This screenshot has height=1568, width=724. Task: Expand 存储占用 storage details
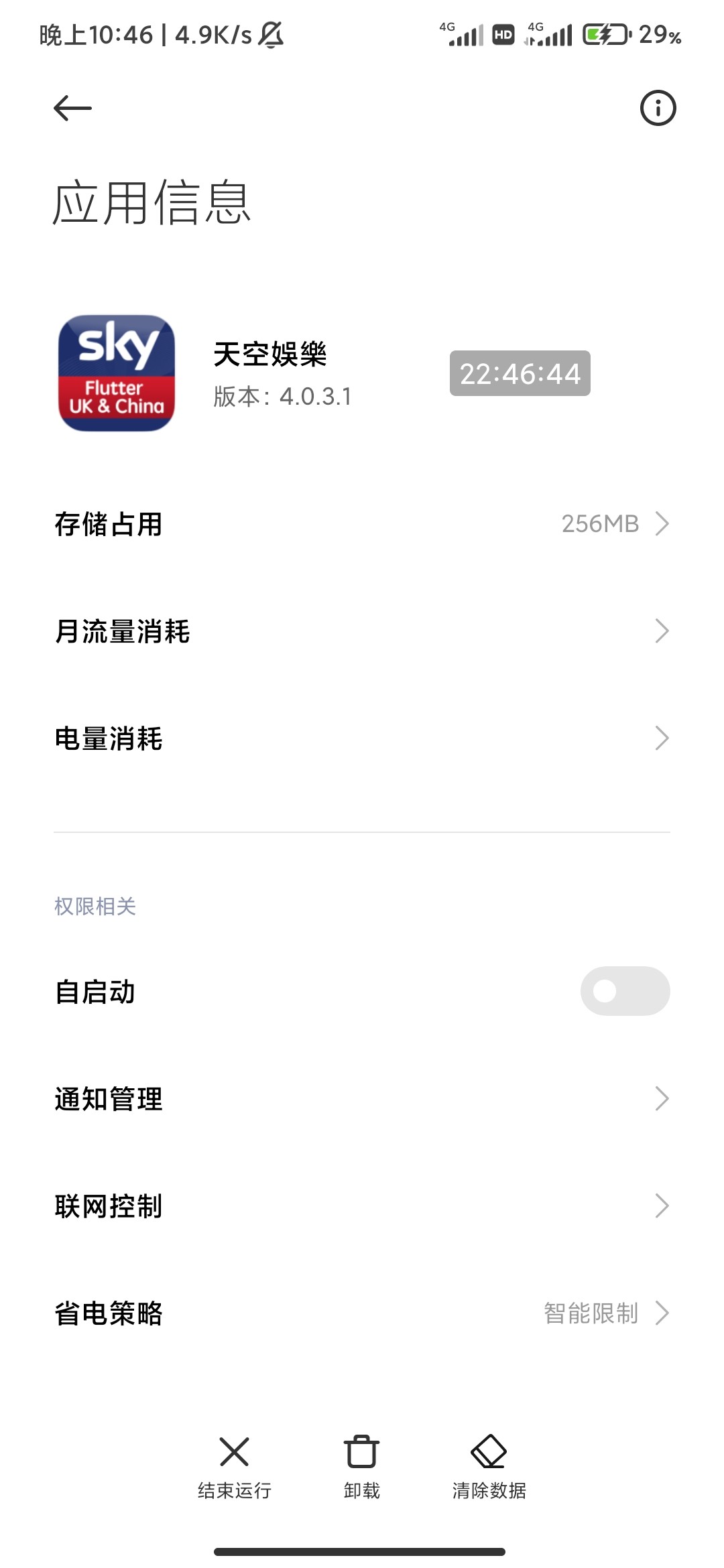pos(362,524)
